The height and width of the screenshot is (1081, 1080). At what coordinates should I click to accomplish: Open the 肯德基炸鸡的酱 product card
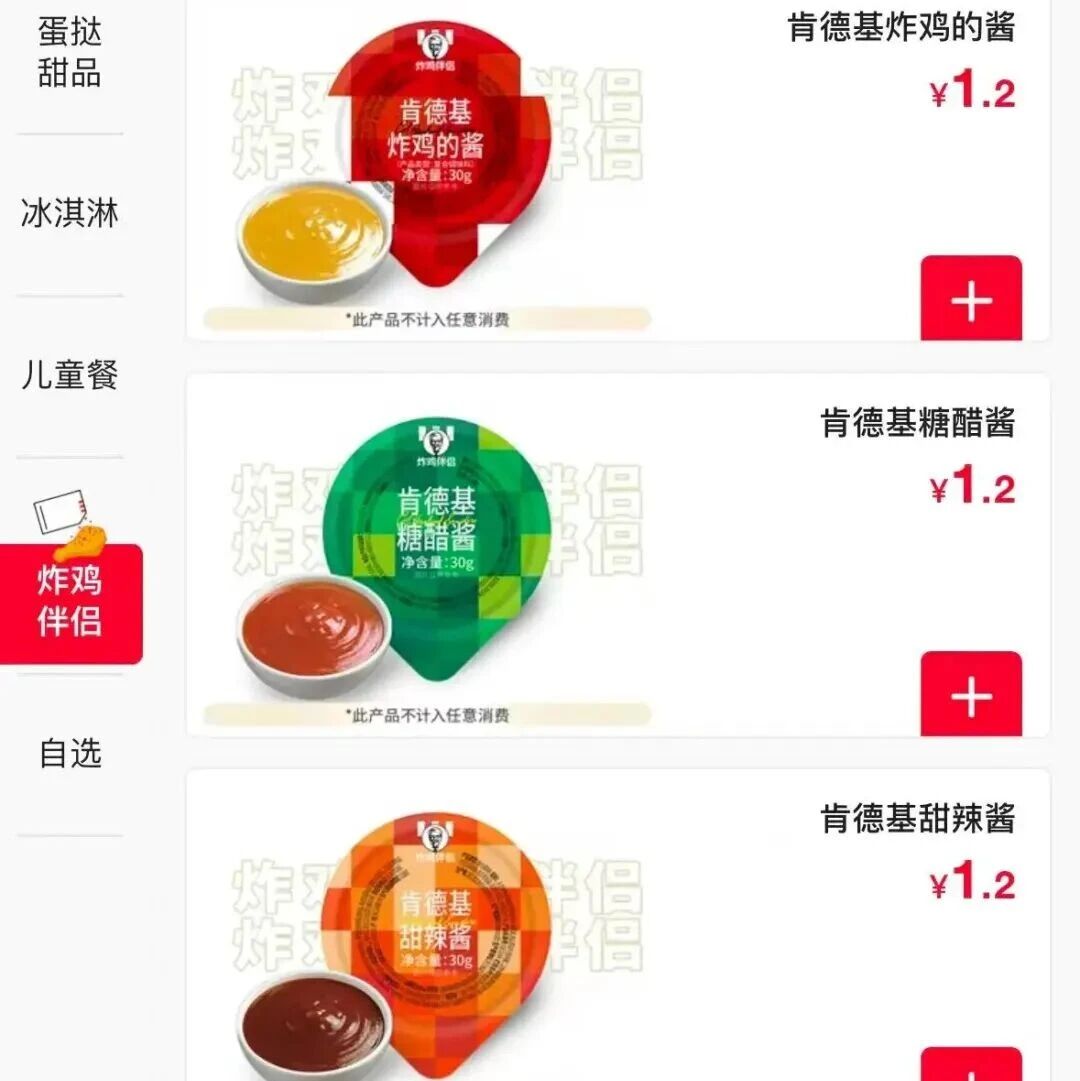pos(901,27)
